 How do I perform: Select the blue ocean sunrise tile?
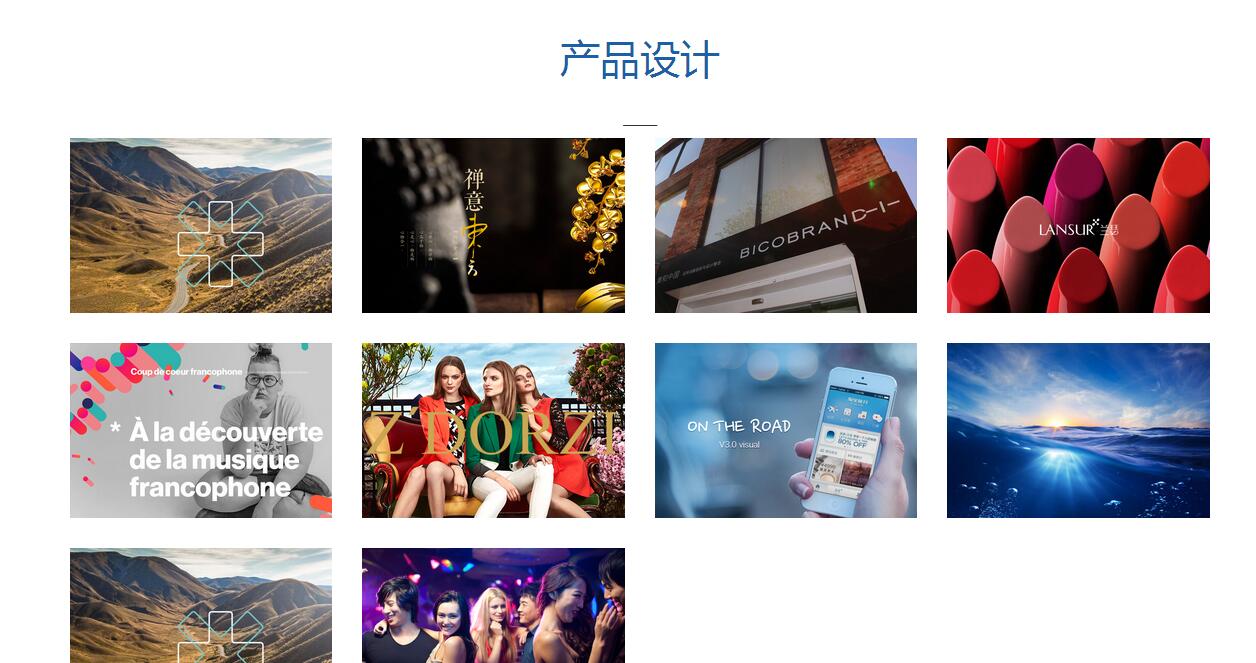1078,430
